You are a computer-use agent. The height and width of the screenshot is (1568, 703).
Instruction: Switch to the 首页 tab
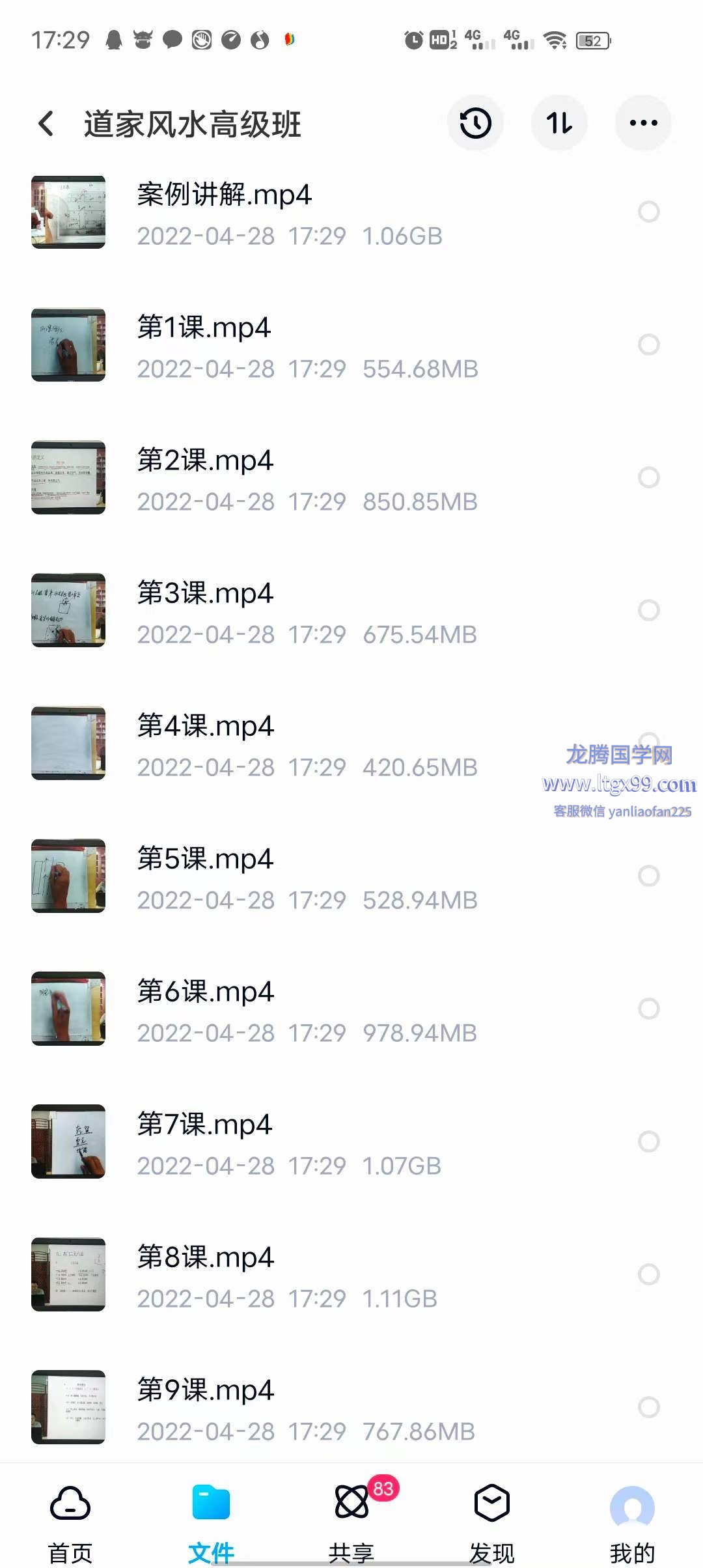coord(70,1521)
